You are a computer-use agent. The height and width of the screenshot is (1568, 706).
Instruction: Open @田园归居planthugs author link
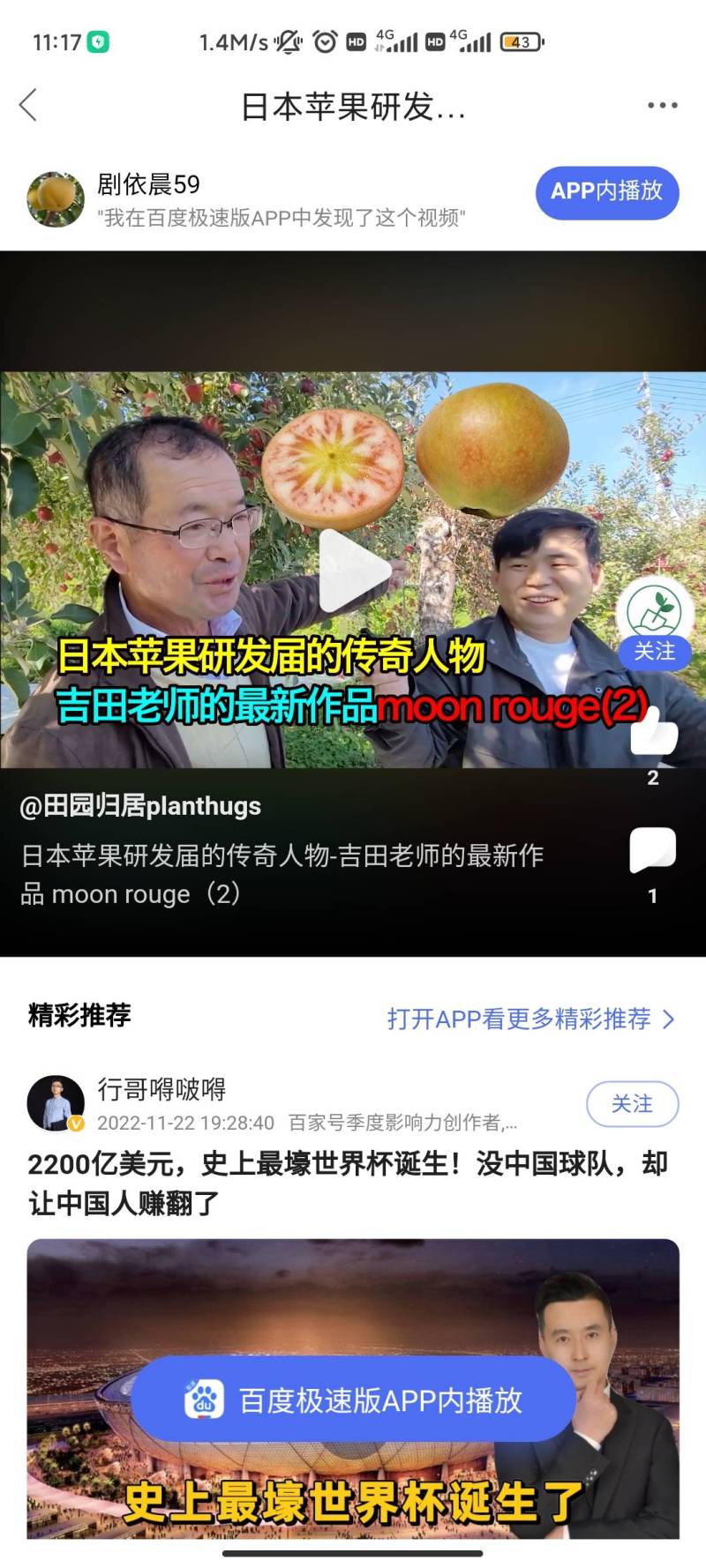[140, 806]
